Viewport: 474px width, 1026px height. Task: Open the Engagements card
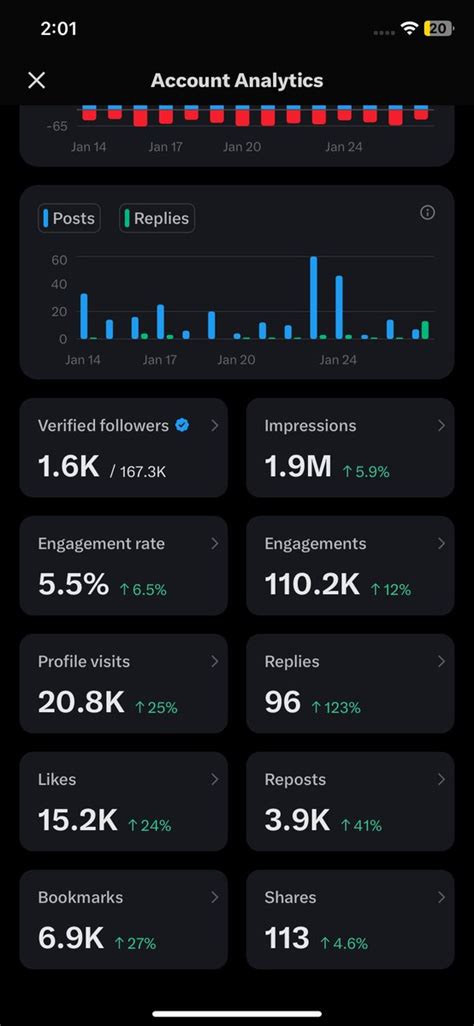(350, 565)
